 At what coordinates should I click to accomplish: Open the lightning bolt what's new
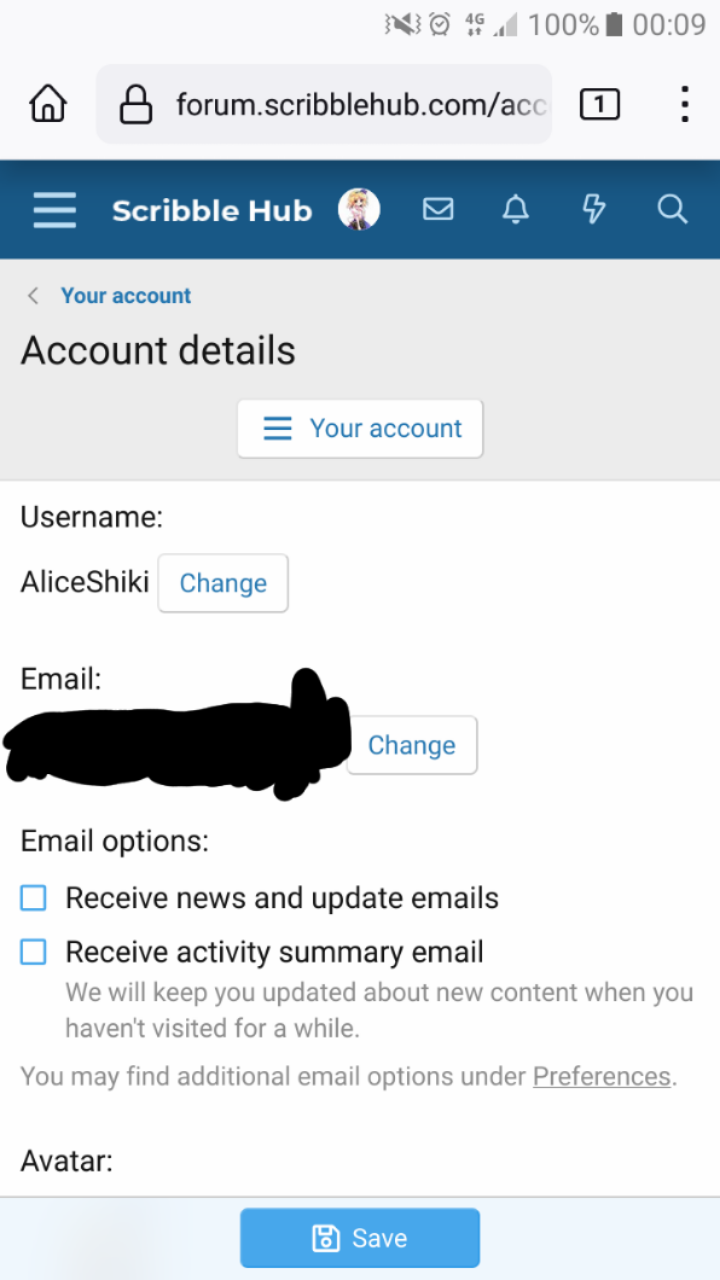click(594, 209)
